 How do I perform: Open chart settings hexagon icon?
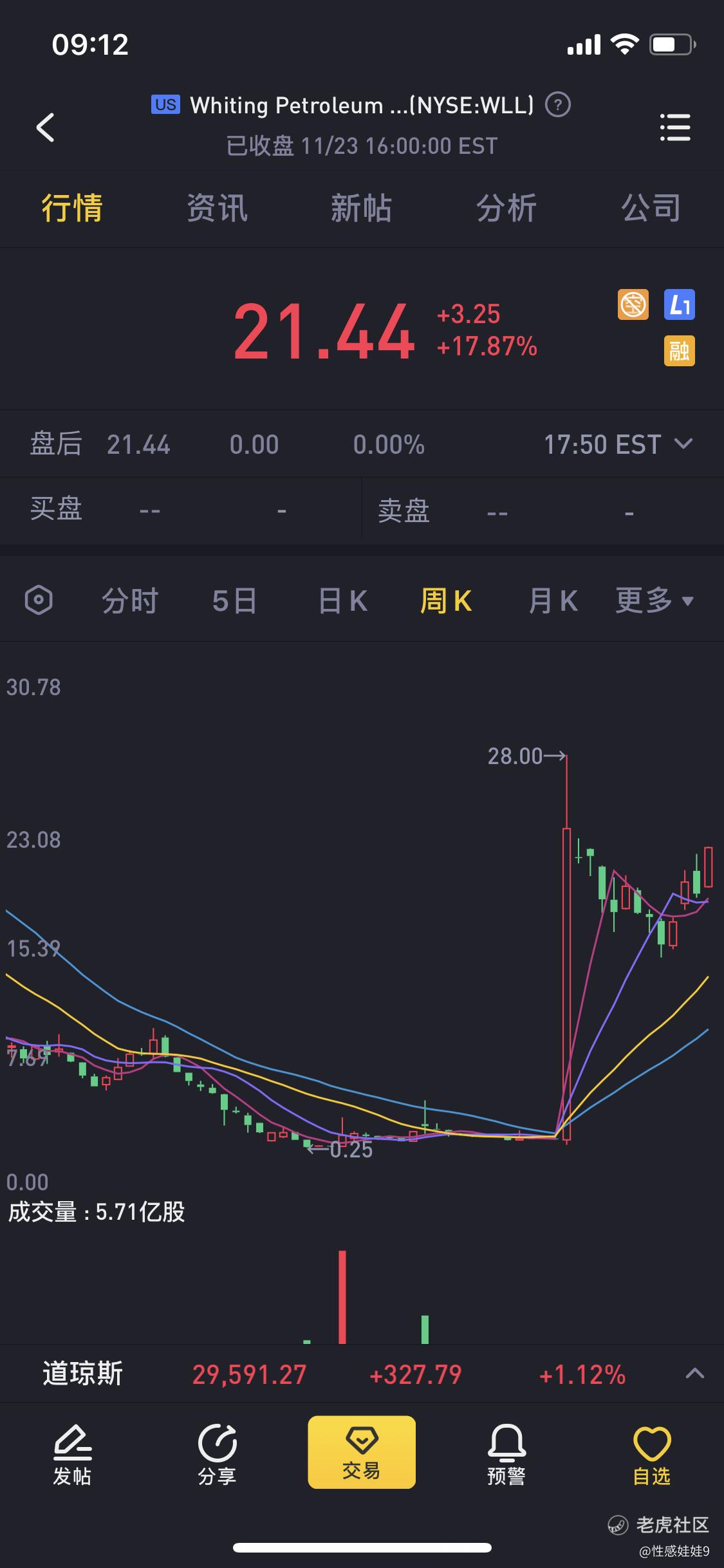(x=39, y=601)
